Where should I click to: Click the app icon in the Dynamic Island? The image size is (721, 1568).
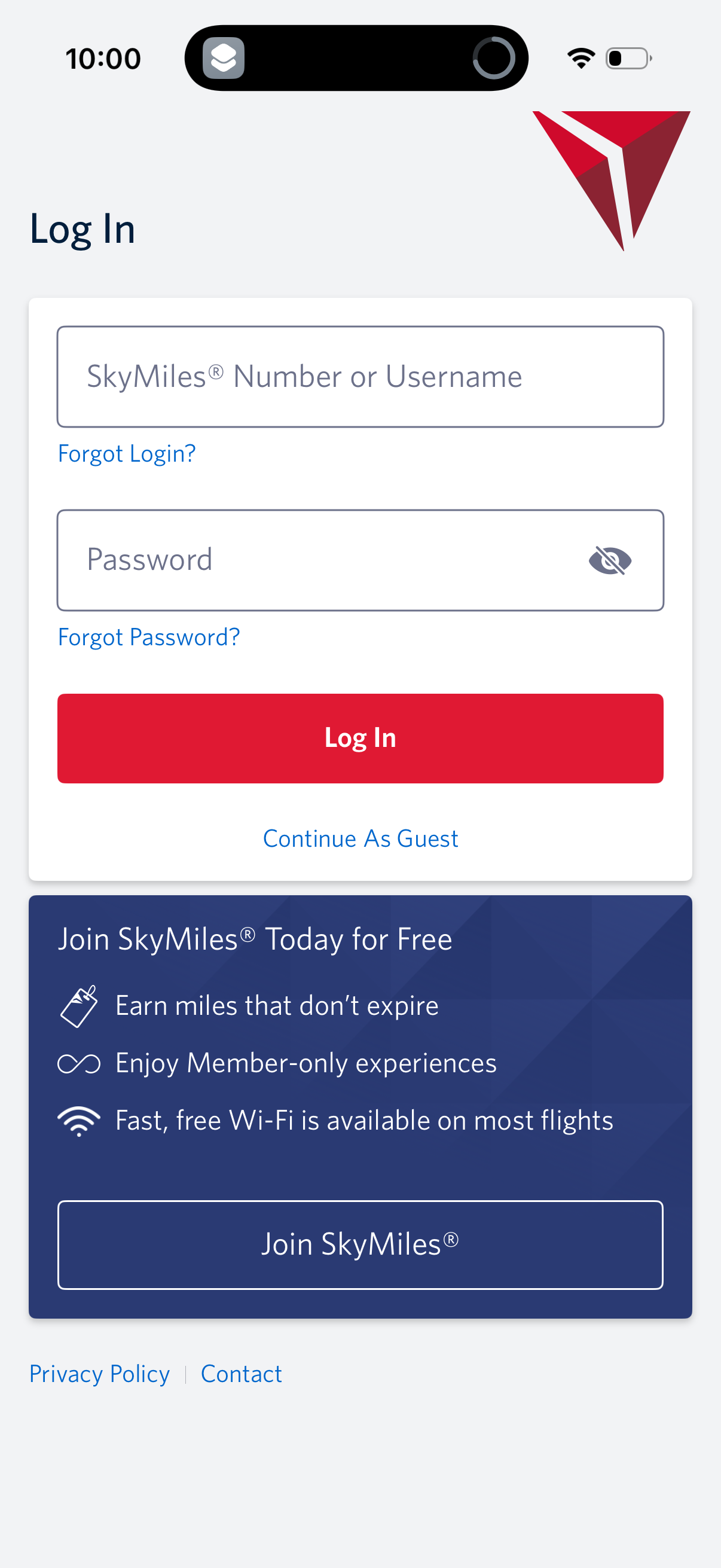coord(224,58)
